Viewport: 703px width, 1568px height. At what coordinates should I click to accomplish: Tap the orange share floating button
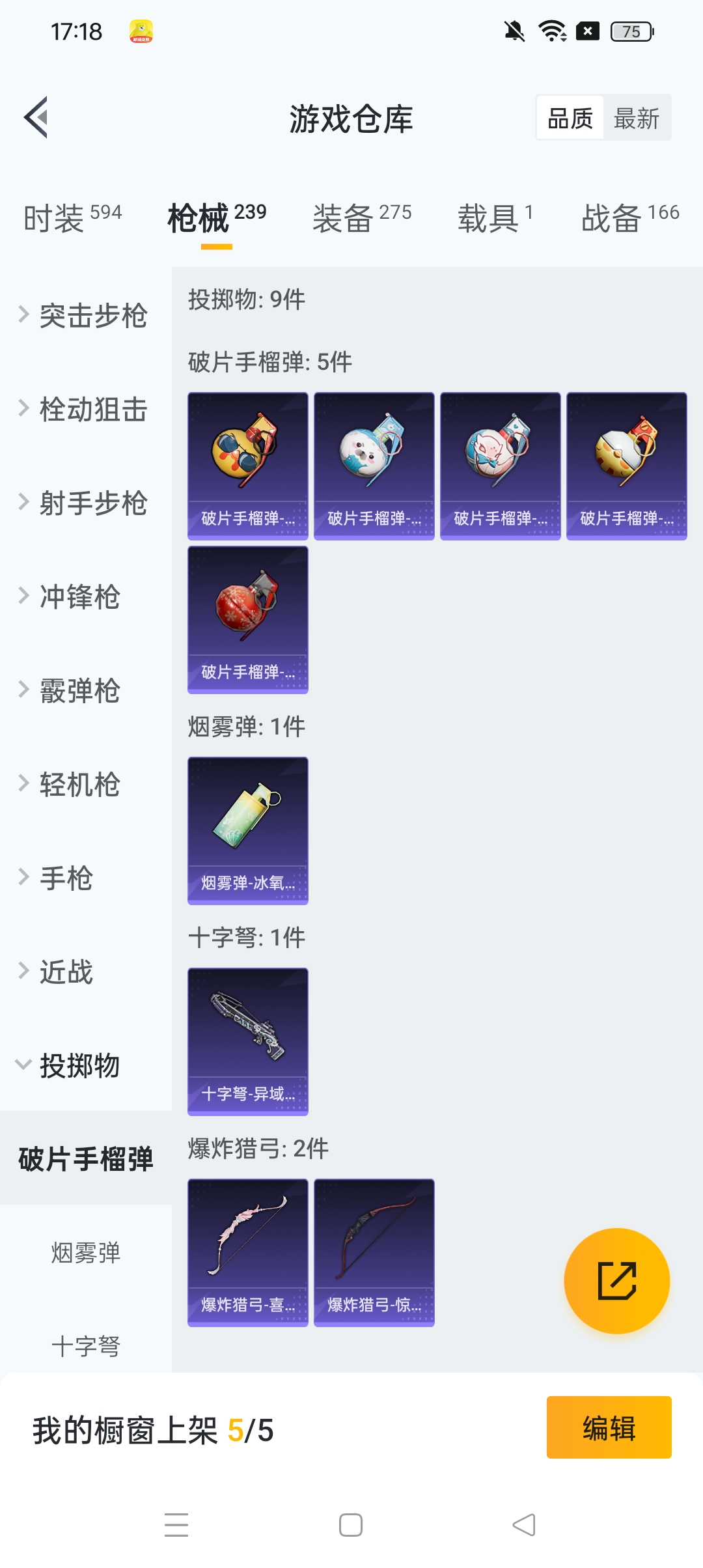click(616, 1281)
